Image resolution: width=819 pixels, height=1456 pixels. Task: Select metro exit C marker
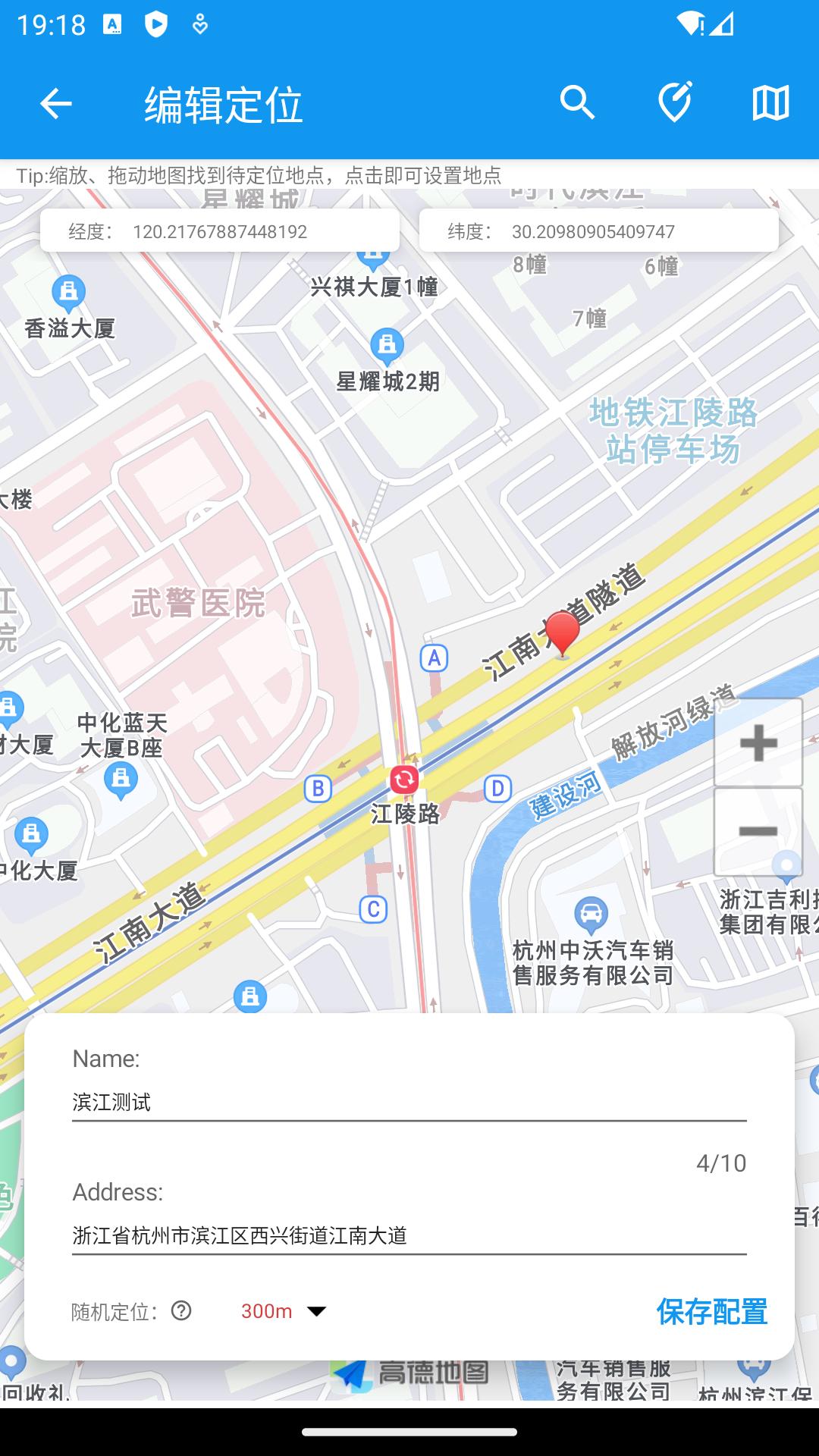pyautogui.click(x=371, y=910)
